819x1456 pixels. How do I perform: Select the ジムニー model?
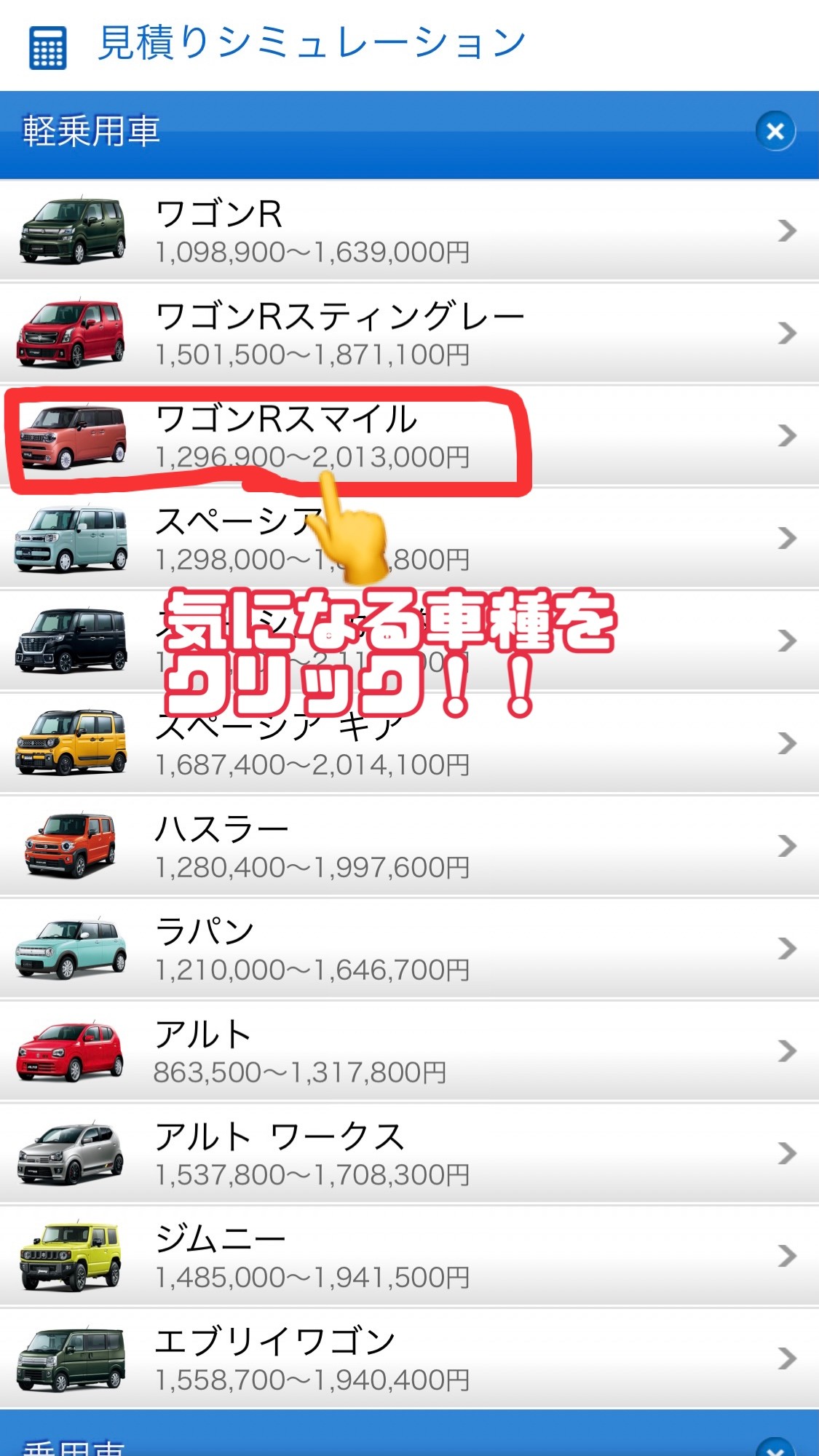tap(408, 1257)
